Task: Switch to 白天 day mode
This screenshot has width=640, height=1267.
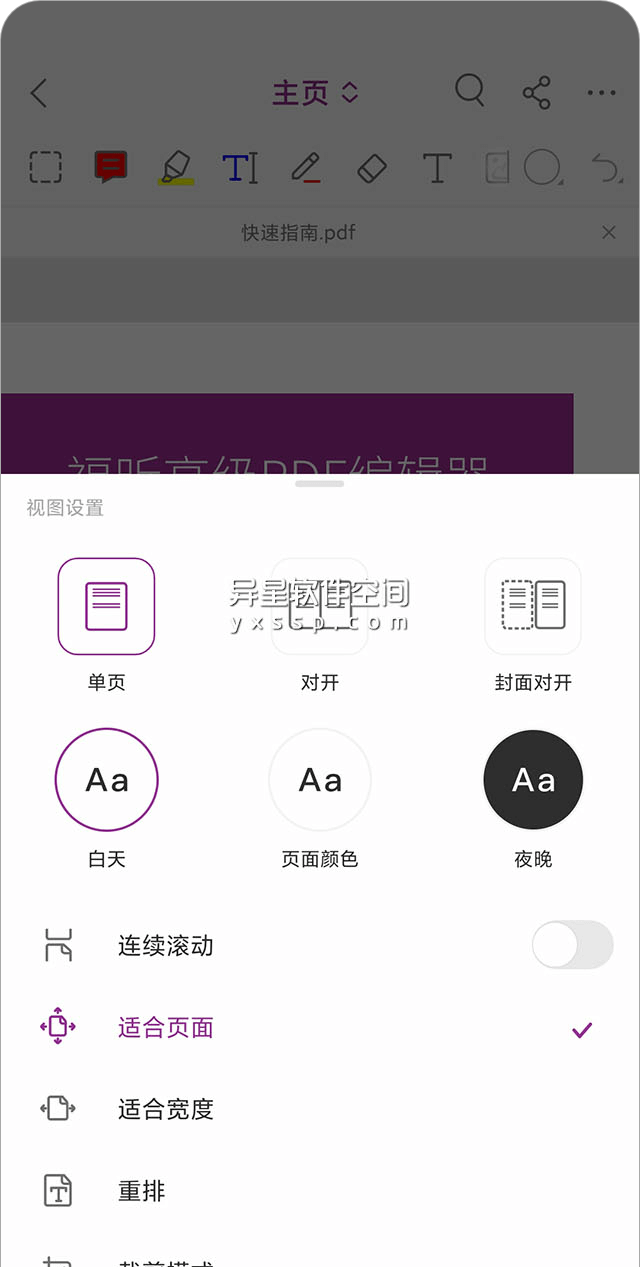Action: [x=106, y=780]
